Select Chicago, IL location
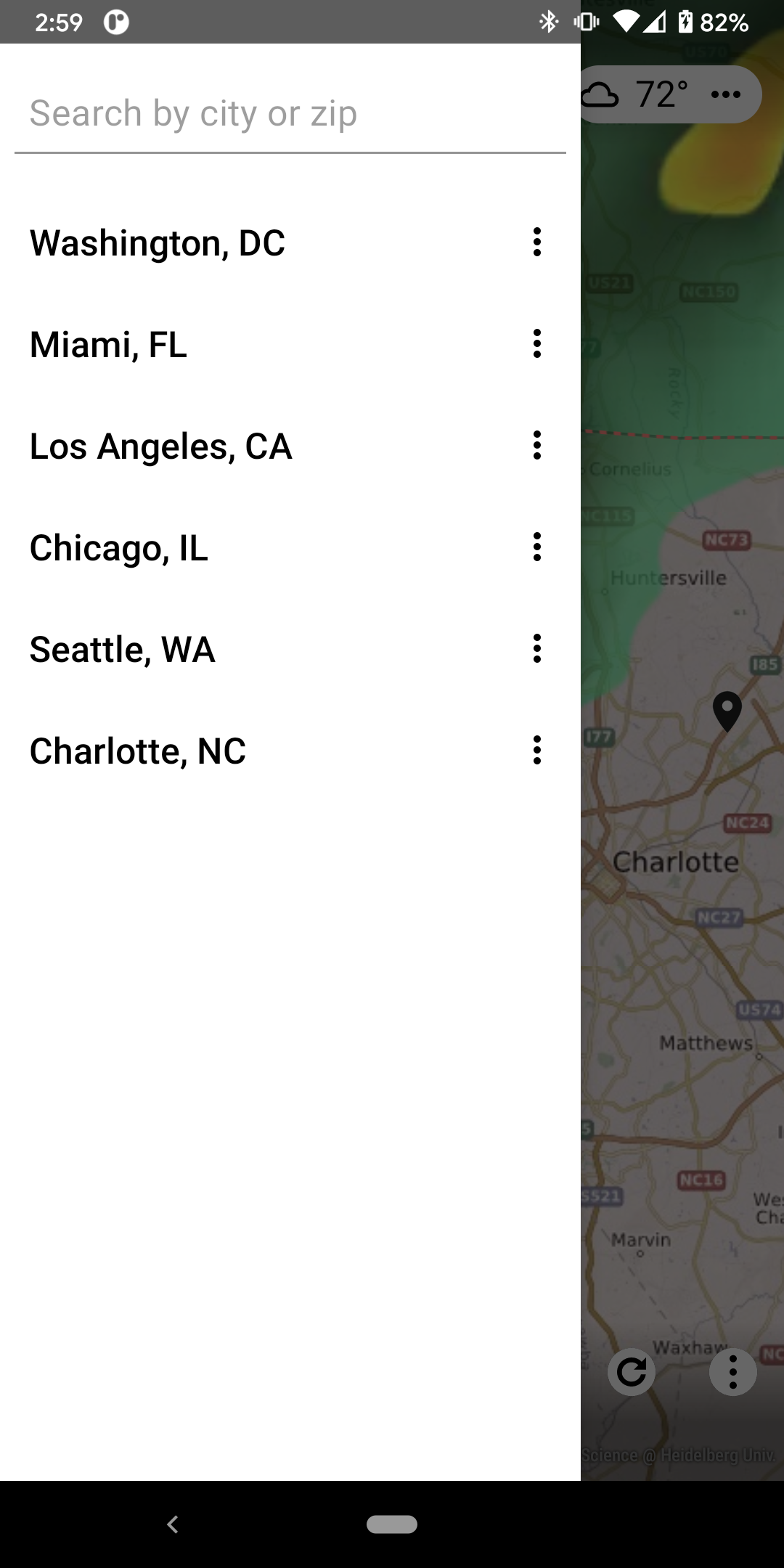This screenshot has width=784, height=1568. (119, 547)
